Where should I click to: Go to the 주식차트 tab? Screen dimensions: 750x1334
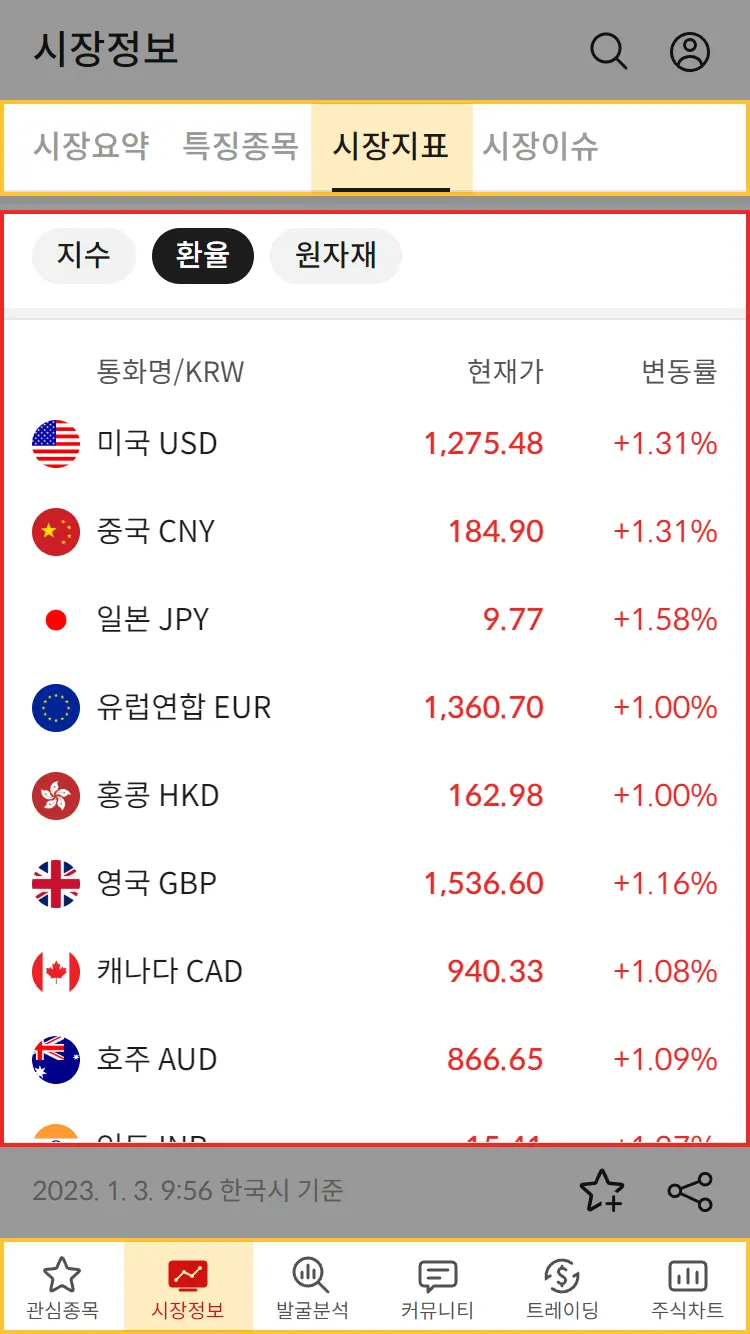[687, 1288]
